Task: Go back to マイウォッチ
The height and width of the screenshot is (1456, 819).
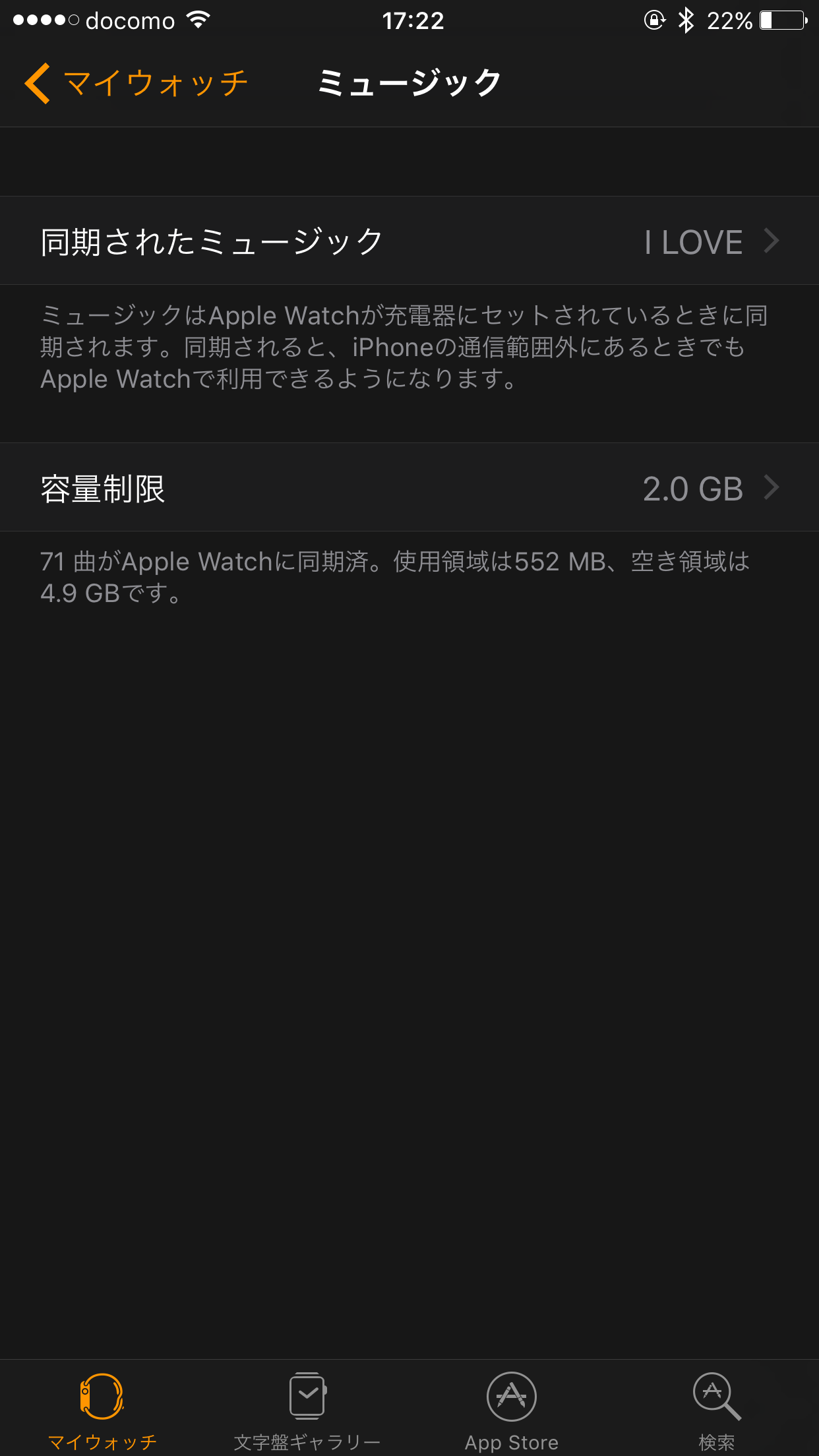Action: click(x=135, y=84)
